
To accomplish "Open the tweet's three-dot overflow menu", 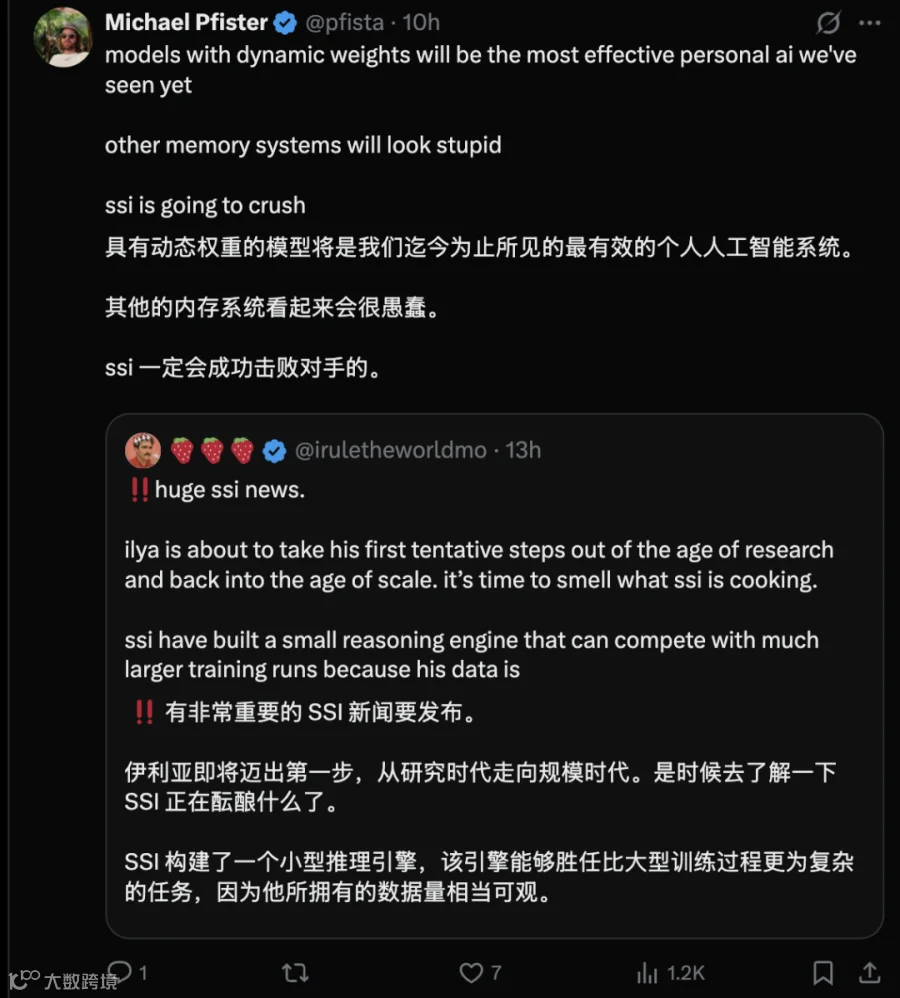I will point(869,23).
